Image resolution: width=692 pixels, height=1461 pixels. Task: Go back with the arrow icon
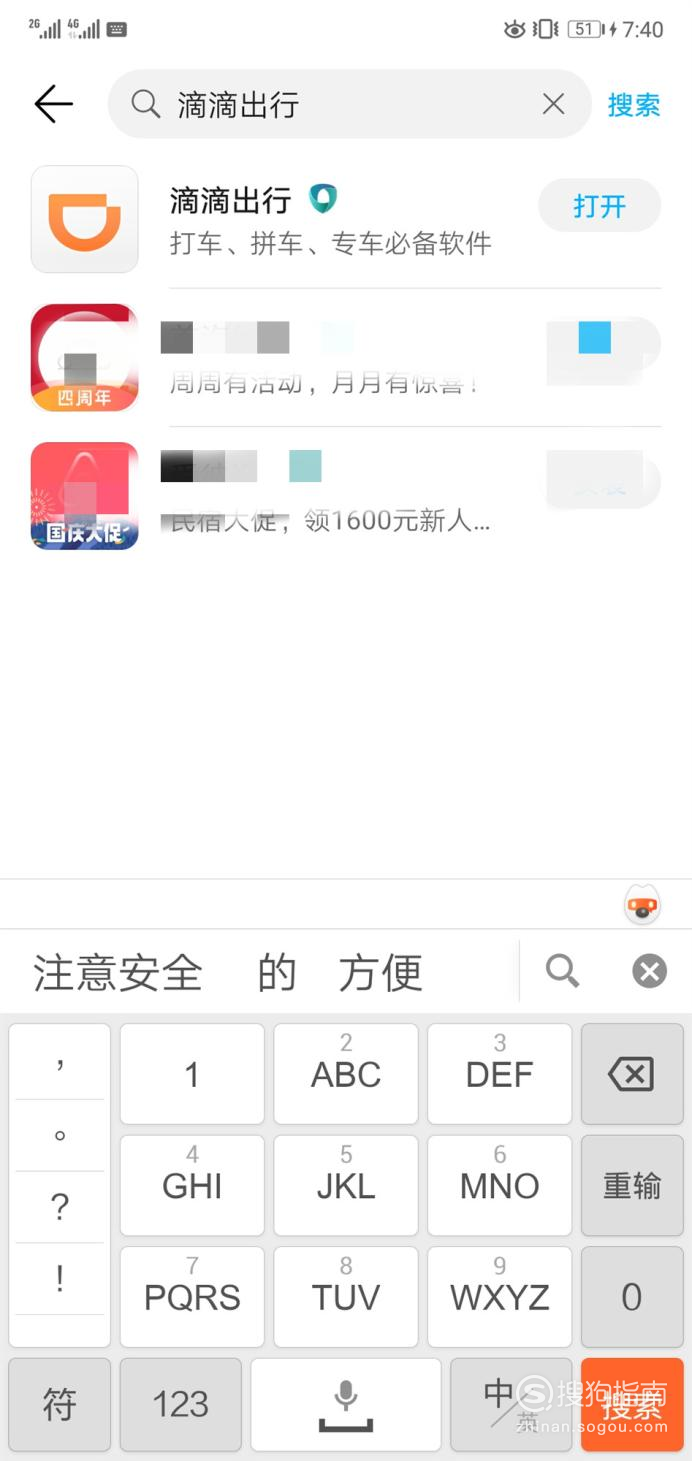point(53,104)
